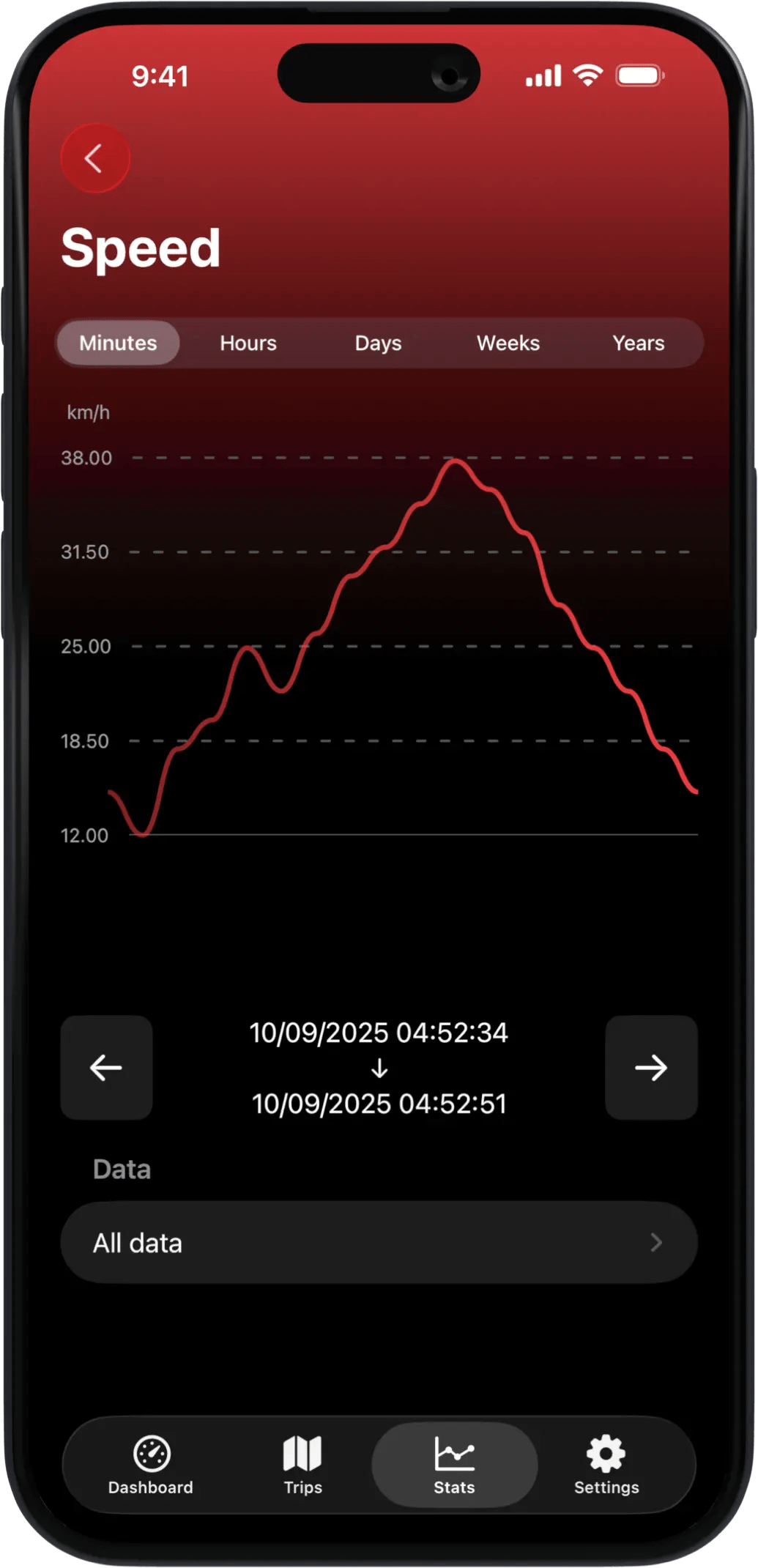Show speed data by Years
Viewport: 758px width, 1568px height.
pyautogui.click(x=639, y=343)
